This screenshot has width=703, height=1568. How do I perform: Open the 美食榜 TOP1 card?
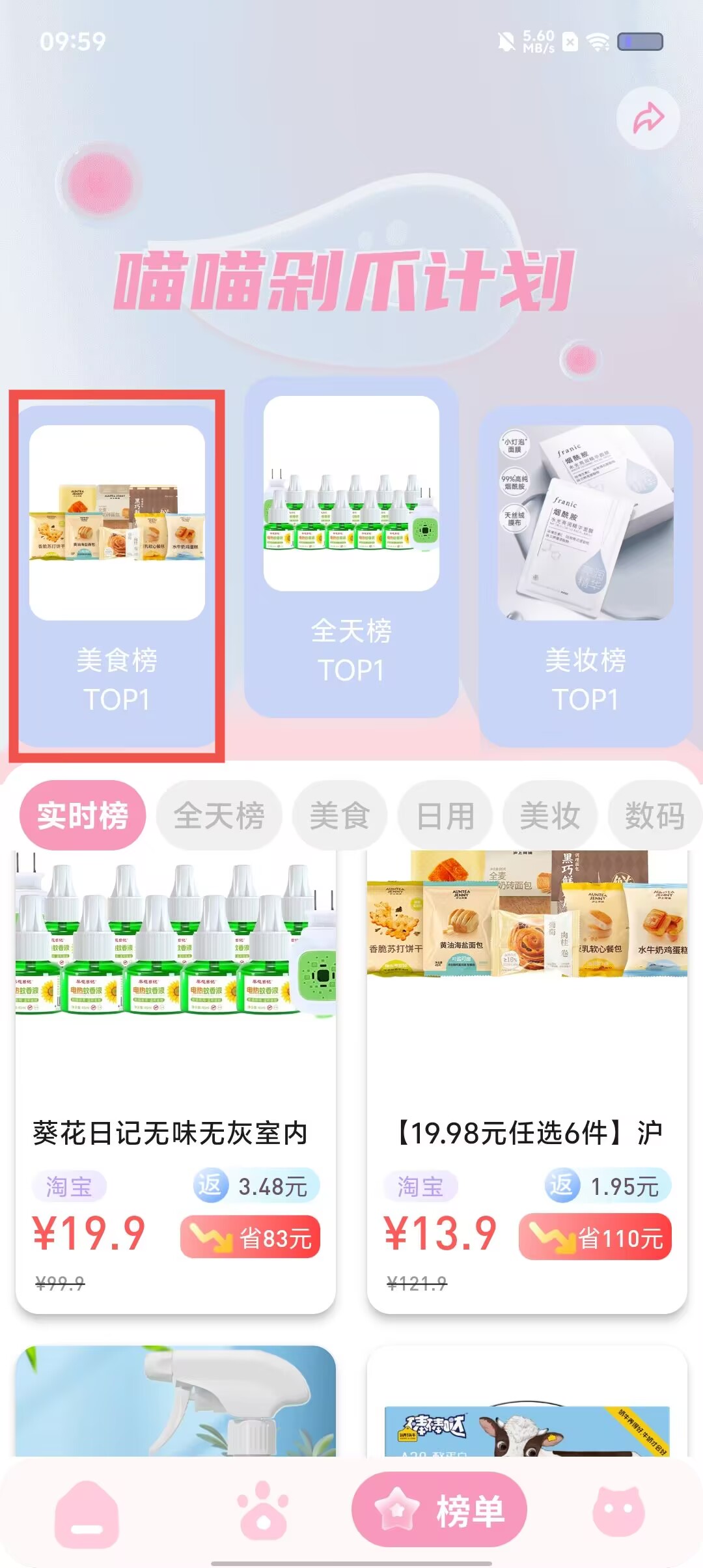(117, 576)
